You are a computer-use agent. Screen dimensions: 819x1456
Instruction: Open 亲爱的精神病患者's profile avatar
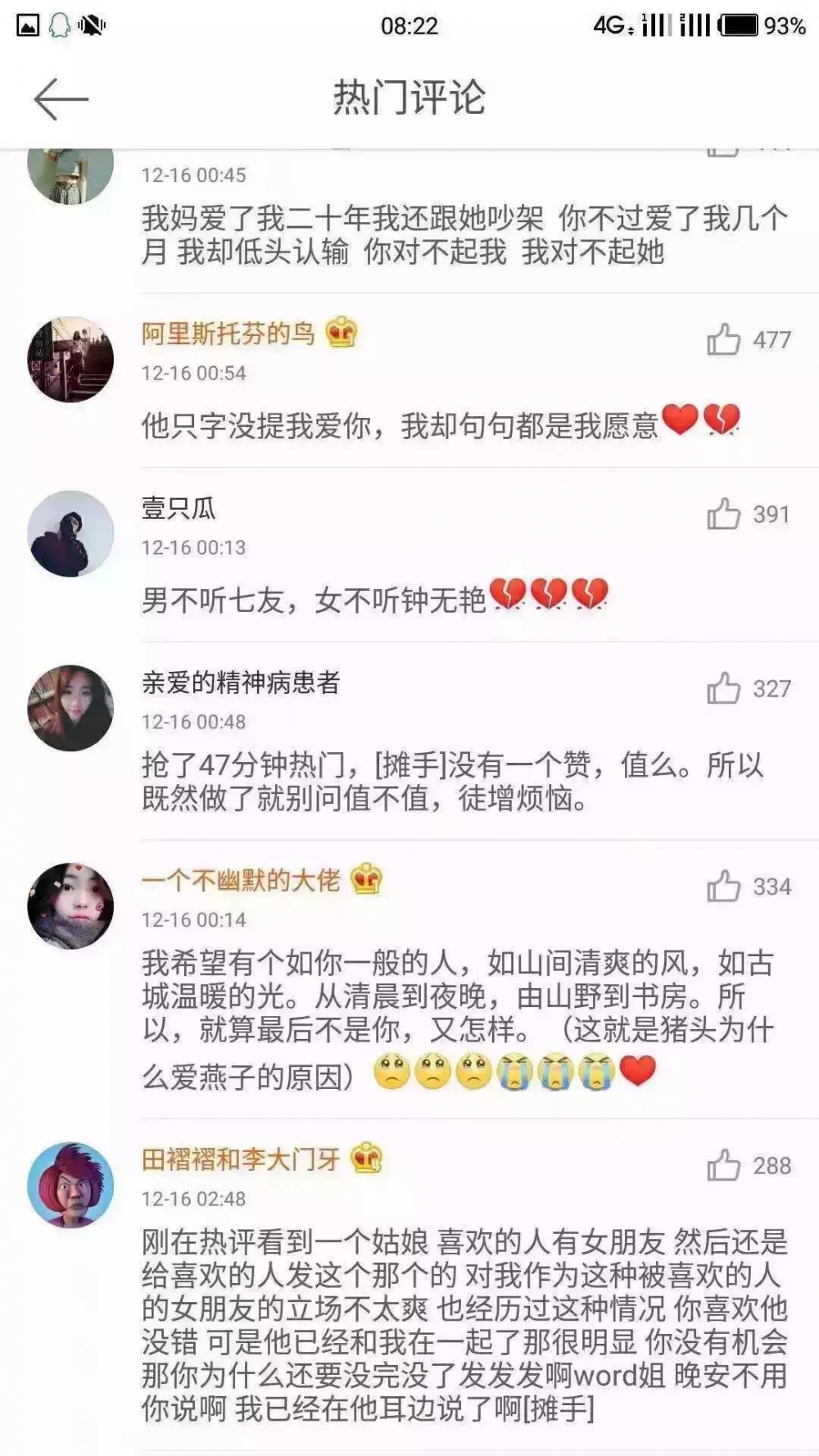coord(70,708)
